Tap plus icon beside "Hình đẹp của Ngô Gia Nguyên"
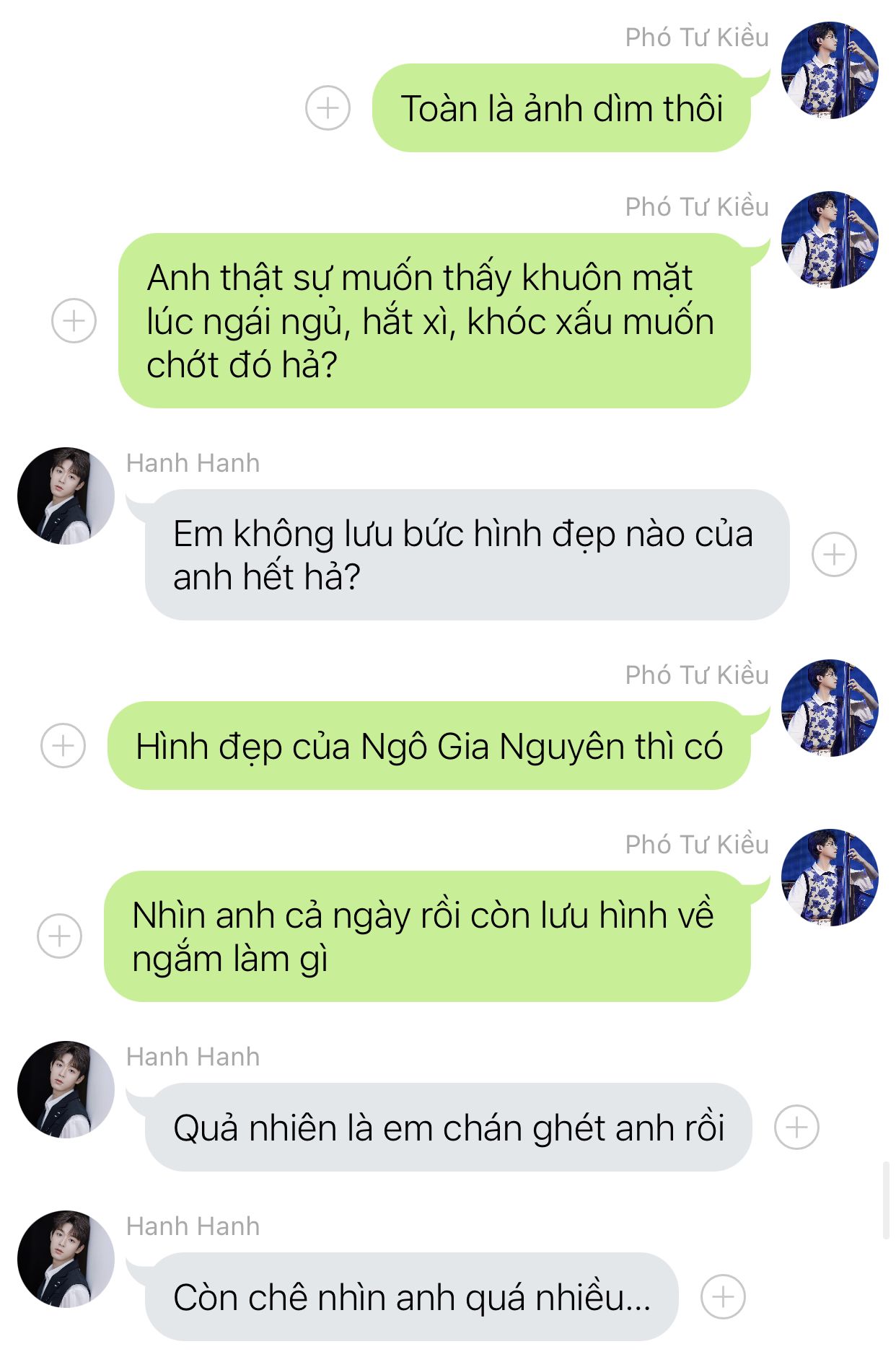This screenshot has height=1362, width=896. coord(63,745)
